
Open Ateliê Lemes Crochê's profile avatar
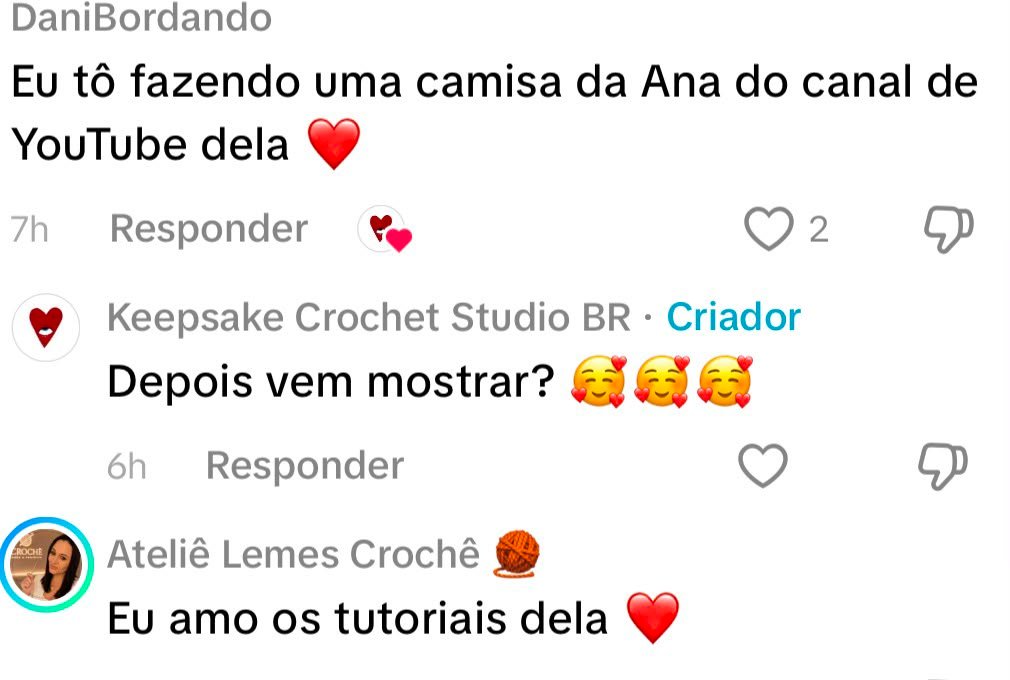(46, 564)
